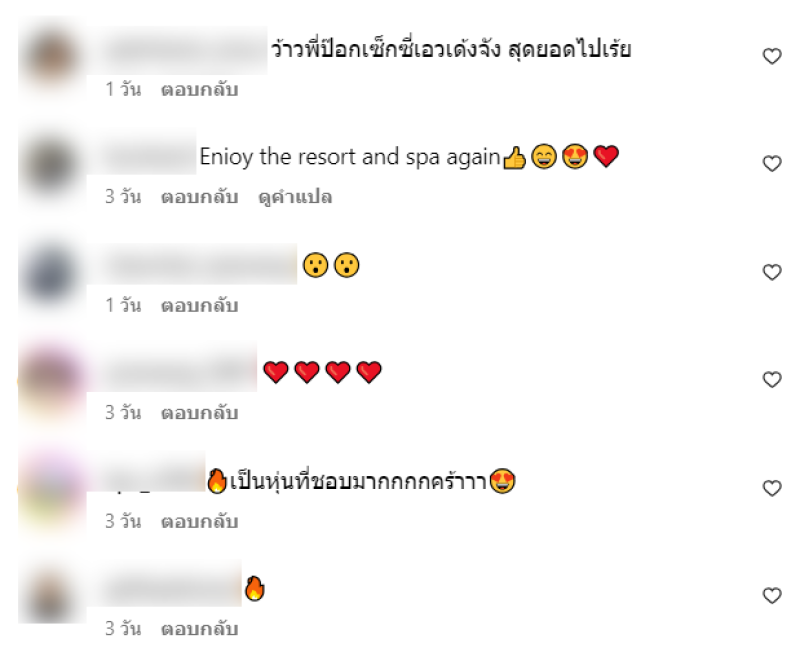The height and width of the screenshot is (652, 800).
Task: Like the เป็นหุ่นที่ชอบมาก comment
Action: tap(772, 488)
